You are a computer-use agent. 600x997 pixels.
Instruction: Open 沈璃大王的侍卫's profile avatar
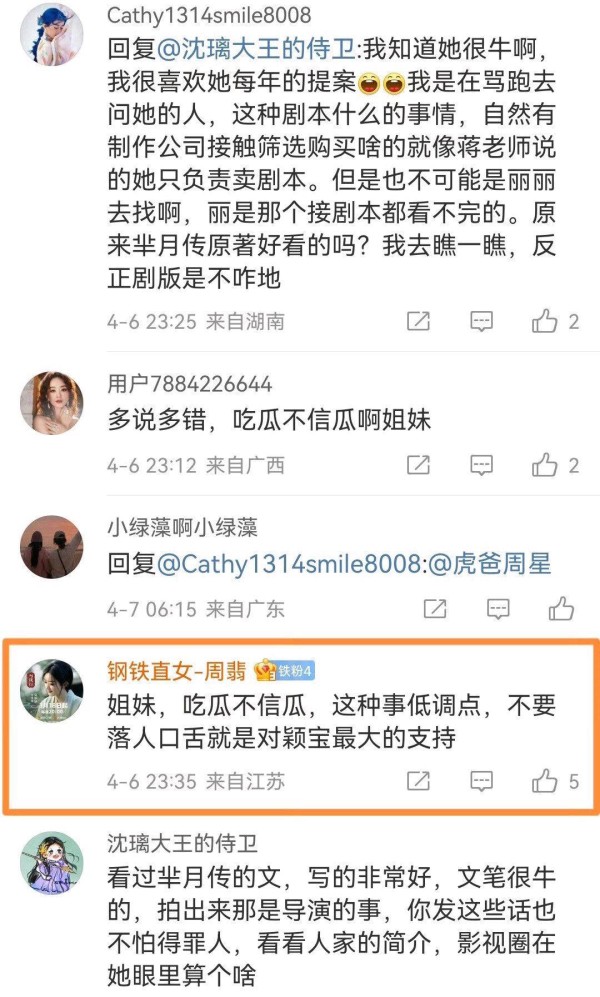[51, 863]
